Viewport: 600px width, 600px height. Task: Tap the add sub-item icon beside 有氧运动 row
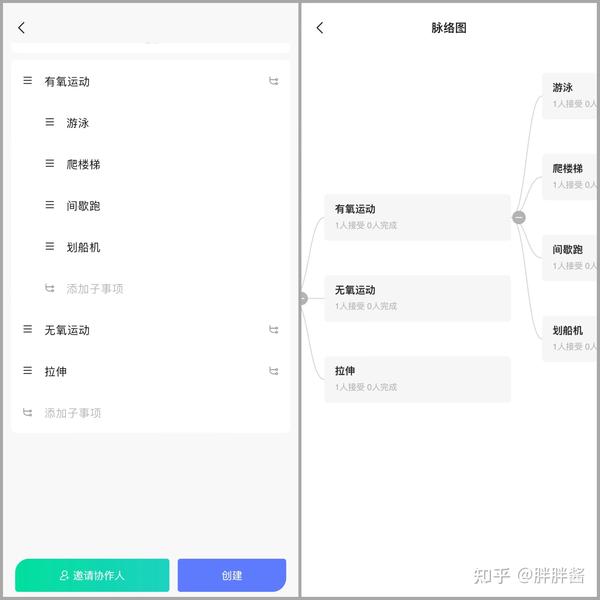pos(273,81)
